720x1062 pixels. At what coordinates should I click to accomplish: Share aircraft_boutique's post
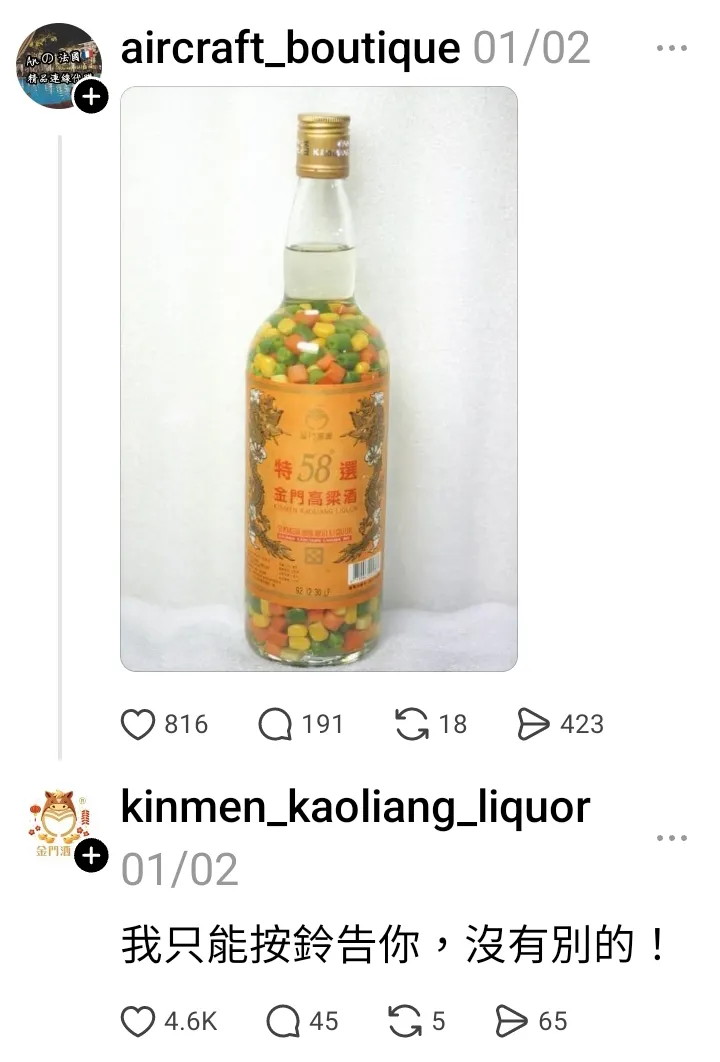535,725
